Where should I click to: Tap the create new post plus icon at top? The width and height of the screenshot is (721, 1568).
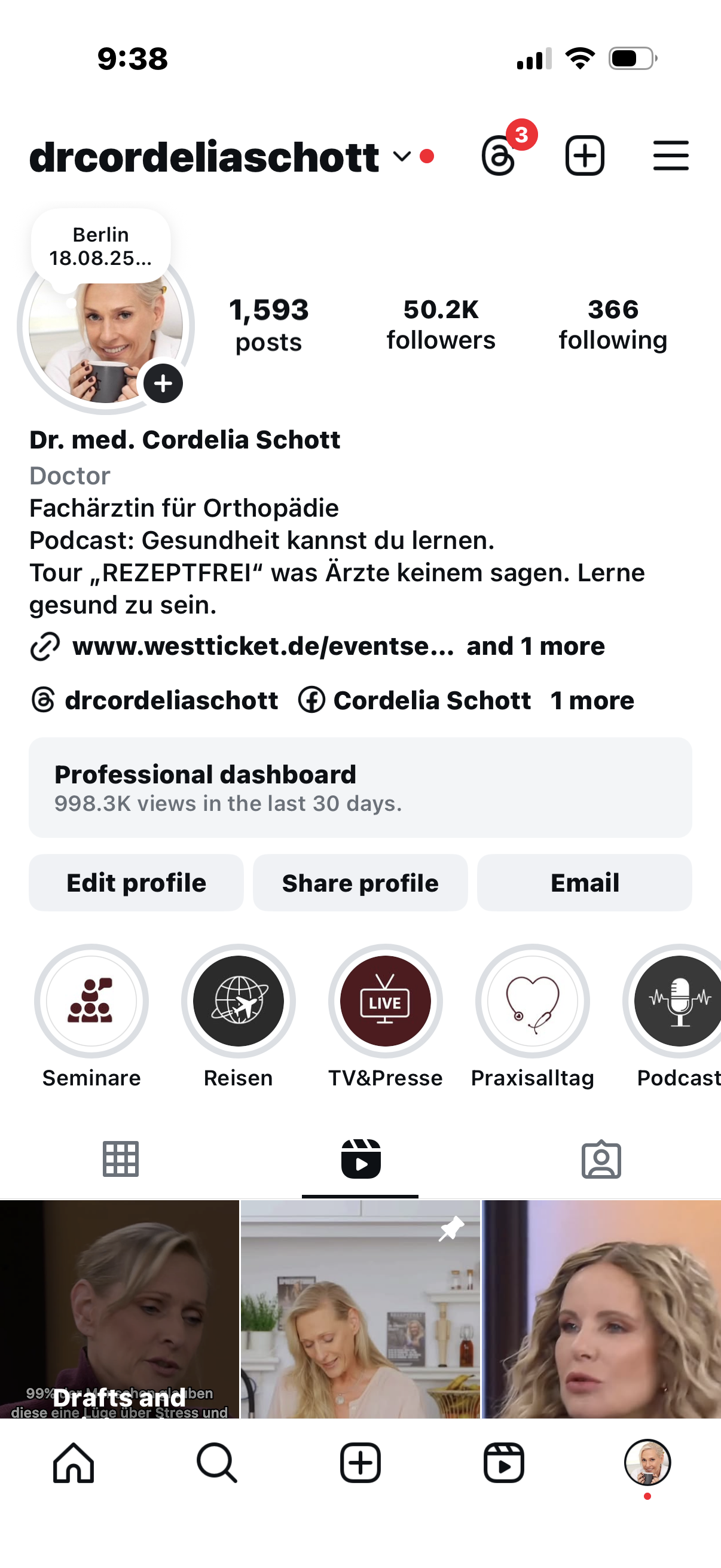585,156
